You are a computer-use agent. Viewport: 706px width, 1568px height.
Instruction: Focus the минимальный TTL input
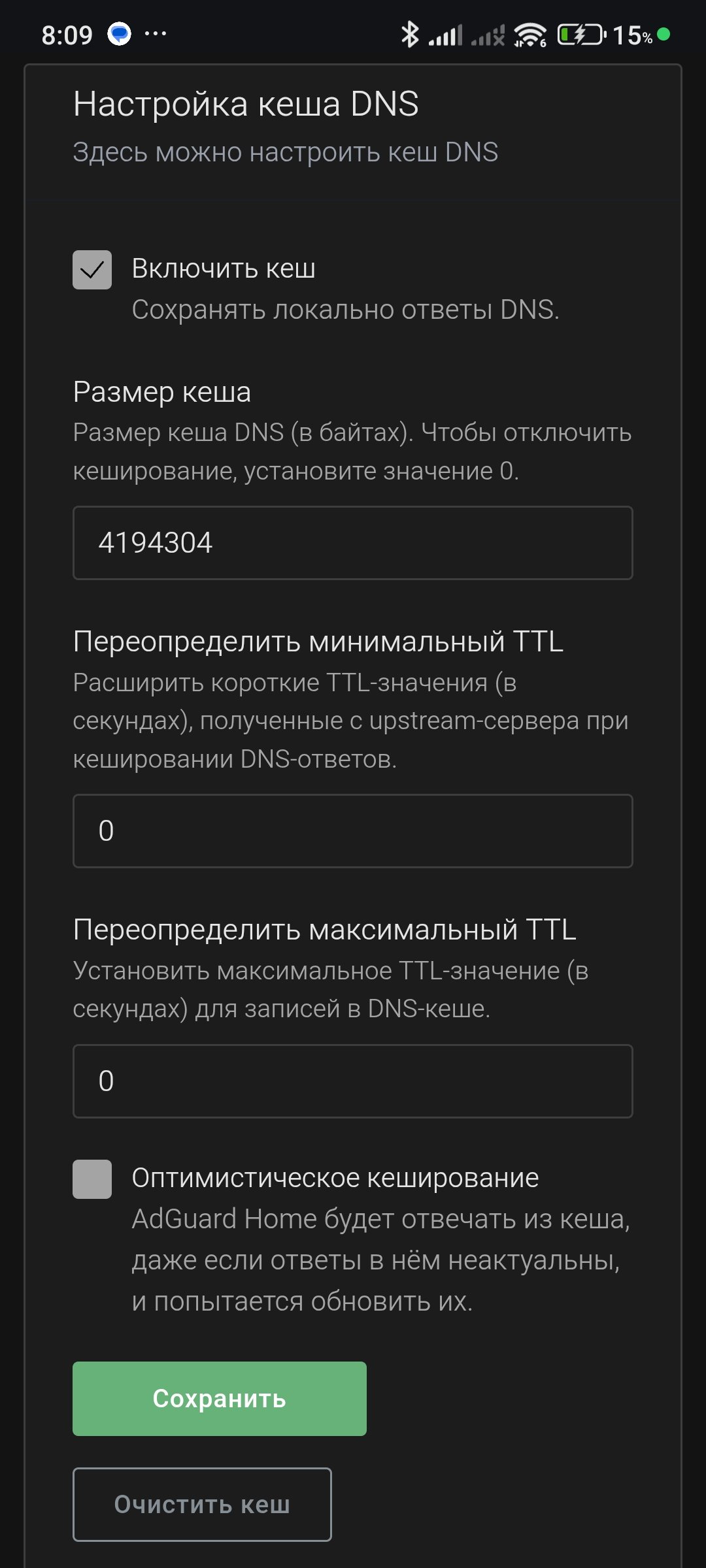pos(352,831)
